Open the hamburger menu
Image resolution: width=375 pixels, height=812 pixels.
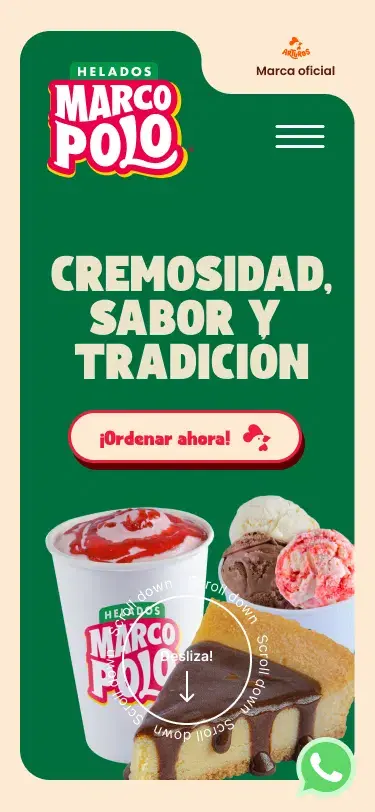[300, 136]
